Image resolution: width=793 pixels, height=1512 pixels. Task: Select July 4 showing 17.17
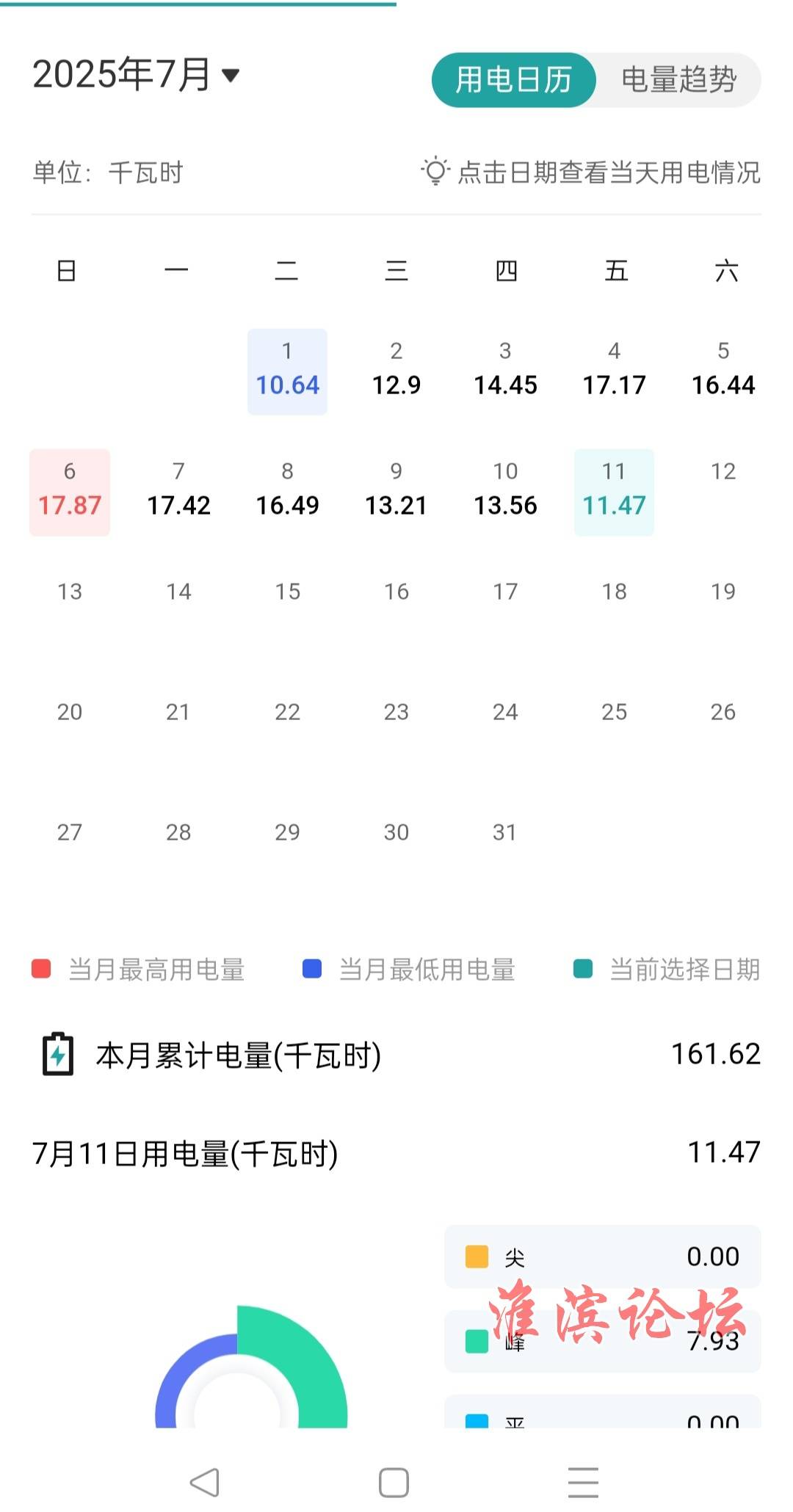[x=614, y=372]
